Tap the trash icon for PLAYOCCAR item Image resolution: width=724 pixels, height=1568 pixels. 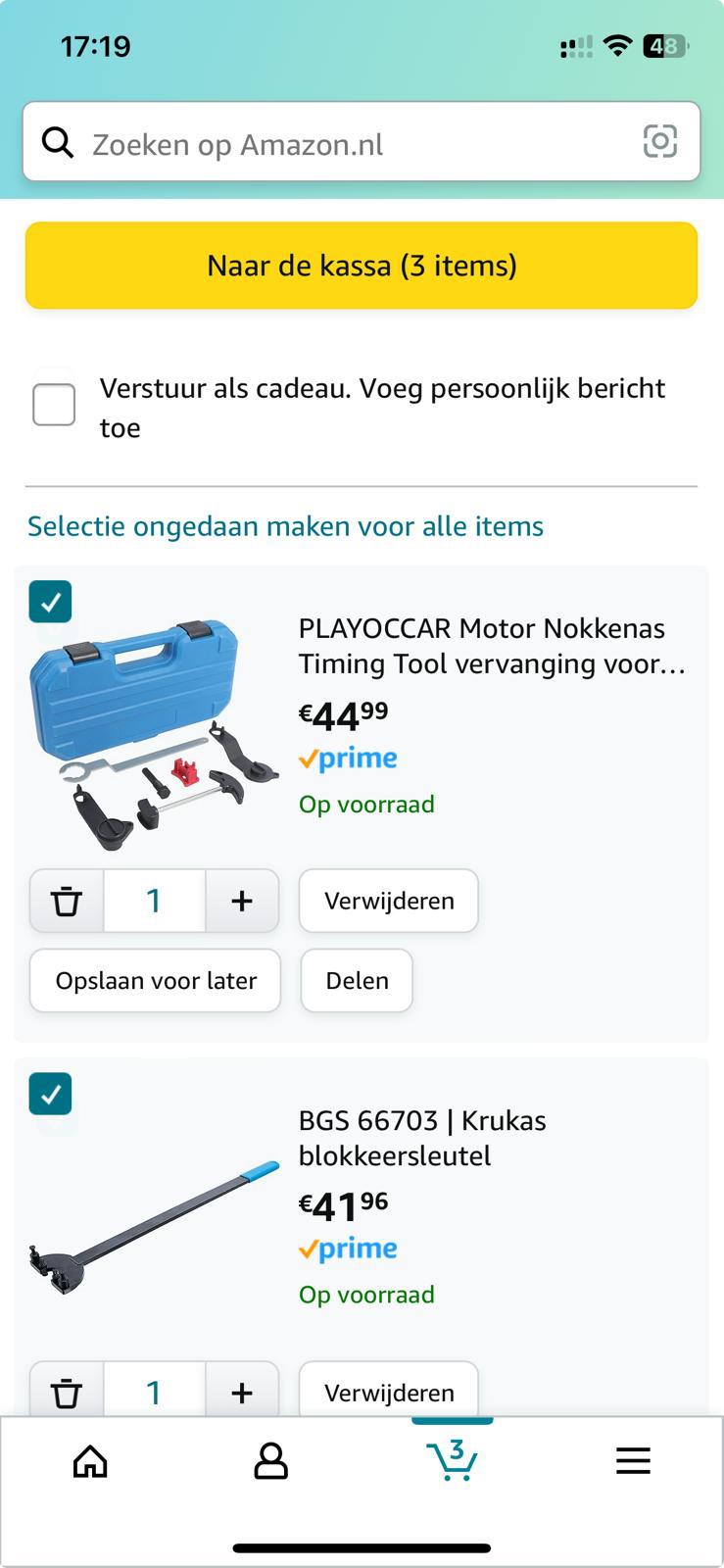[x=67, y=901]
